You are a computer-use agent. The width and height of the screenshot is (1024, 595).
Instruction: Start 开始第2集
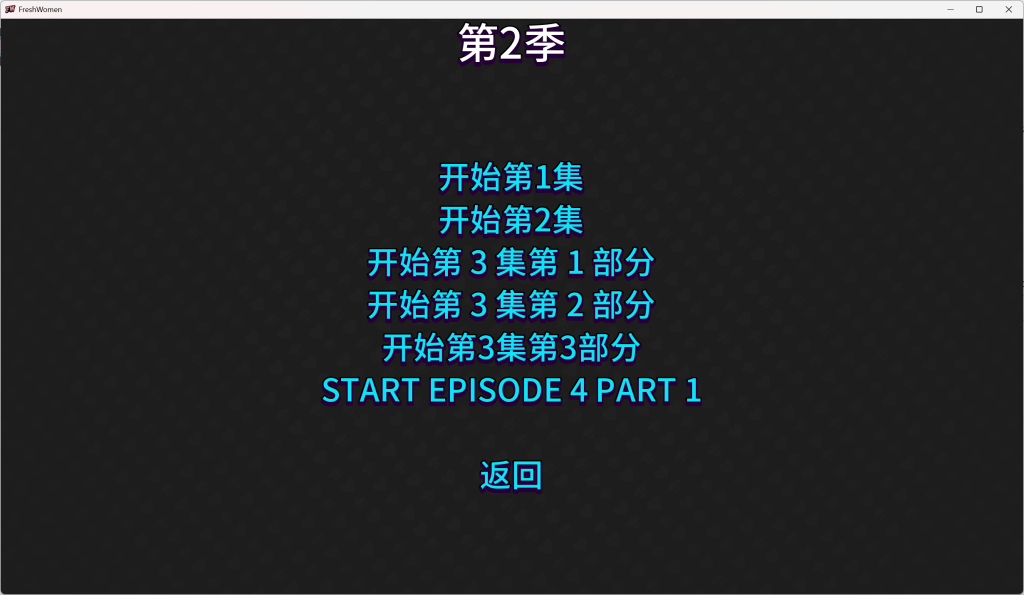coord(511,220)
